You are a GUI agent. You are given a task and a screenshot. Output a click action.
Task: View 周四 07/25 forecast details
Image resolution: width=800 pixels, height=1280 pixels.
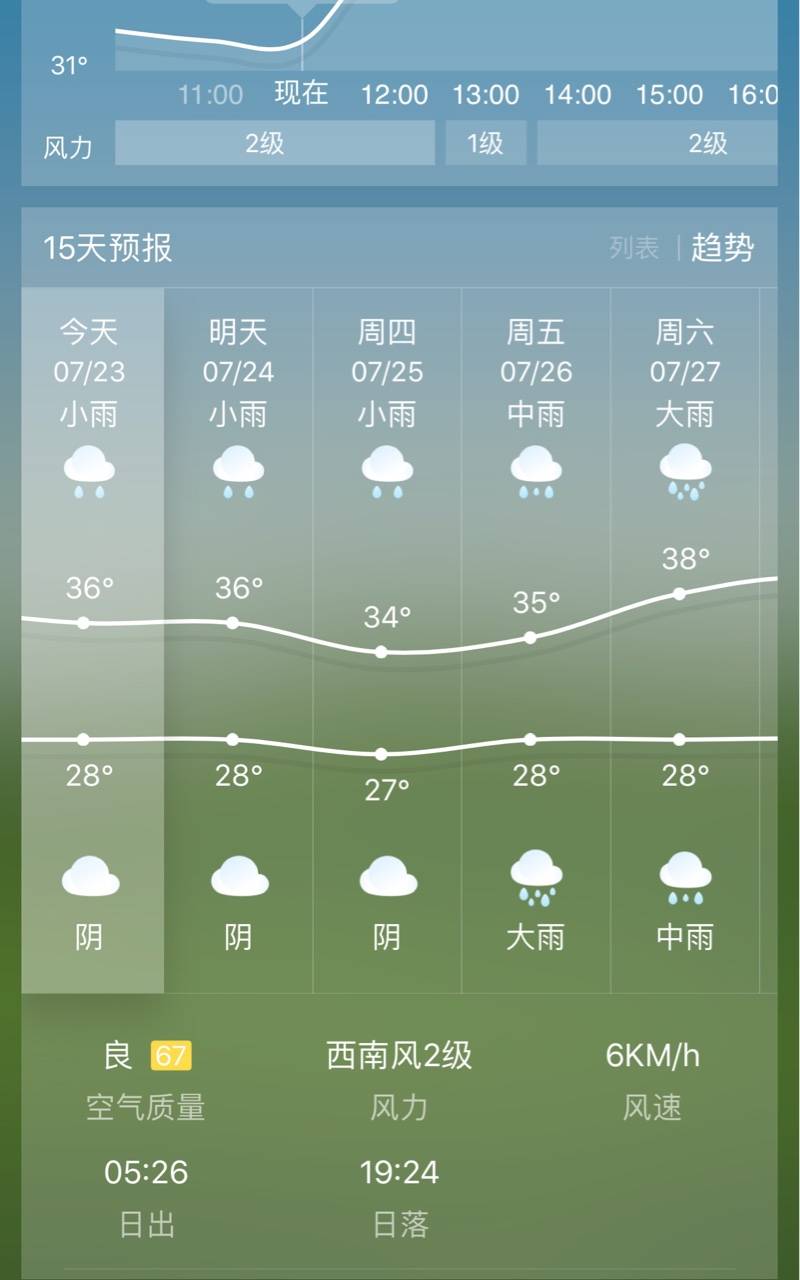[387, 640]
